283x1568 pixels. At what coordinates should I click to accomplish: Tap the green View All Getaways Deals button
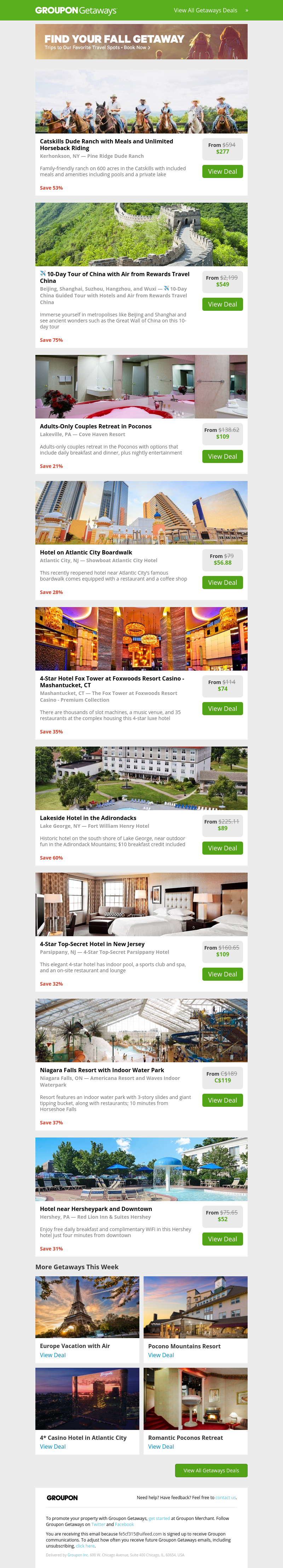tap(211, 1470)
